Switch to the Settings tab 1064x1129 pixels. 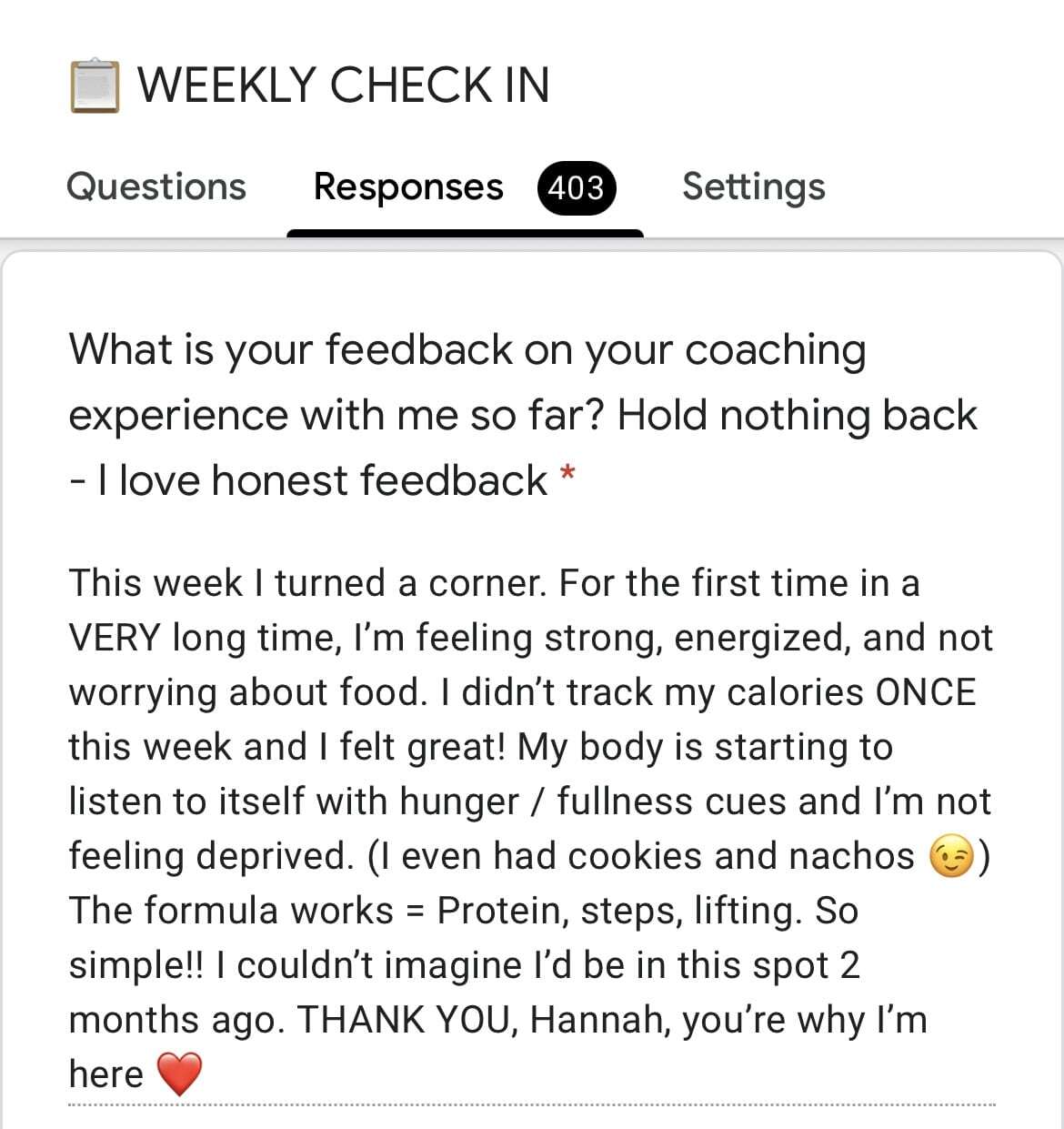point(753,186)
